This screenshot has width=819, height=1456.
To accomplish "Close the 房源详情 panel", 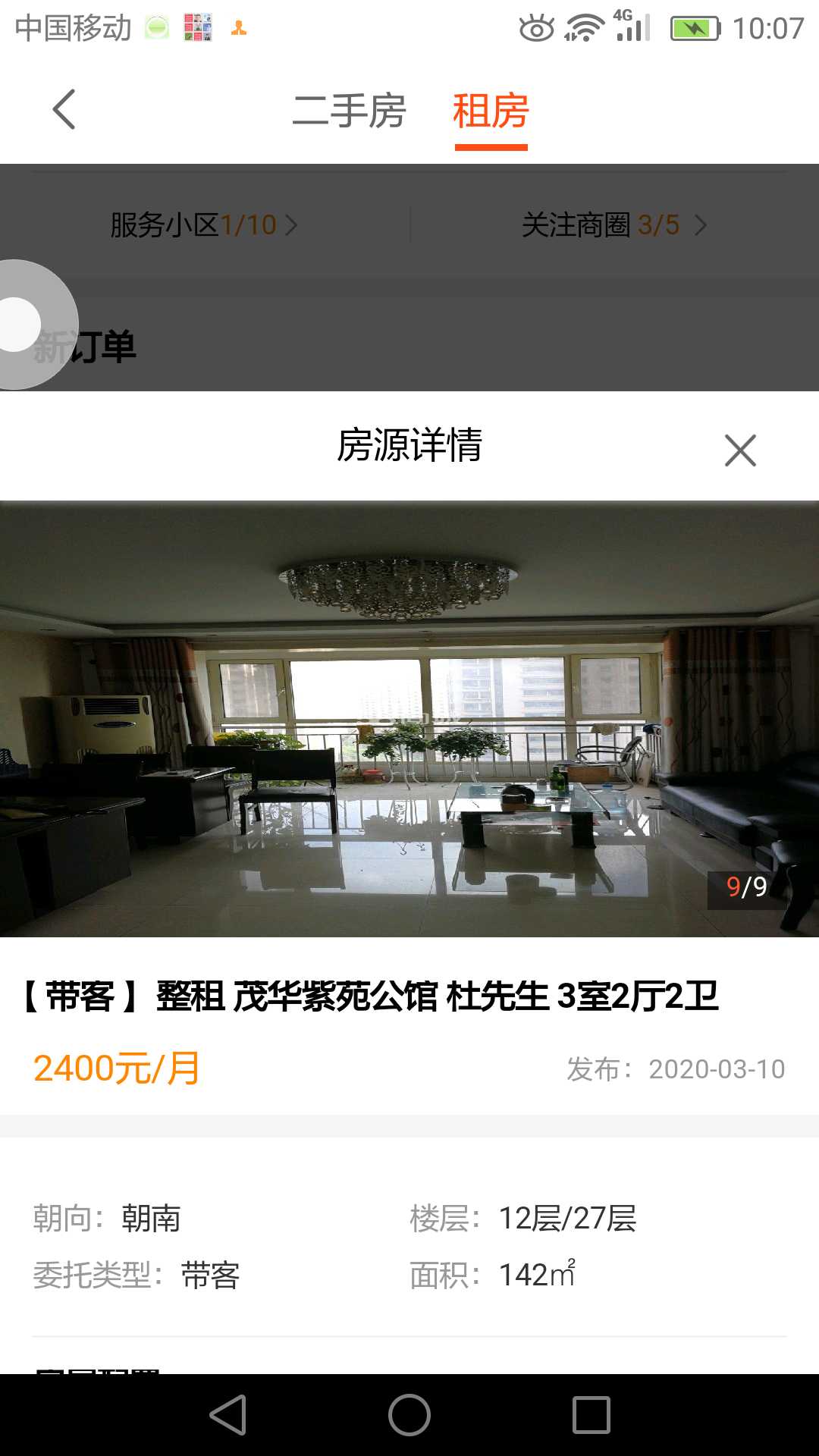I will click(x=740, y=450).
